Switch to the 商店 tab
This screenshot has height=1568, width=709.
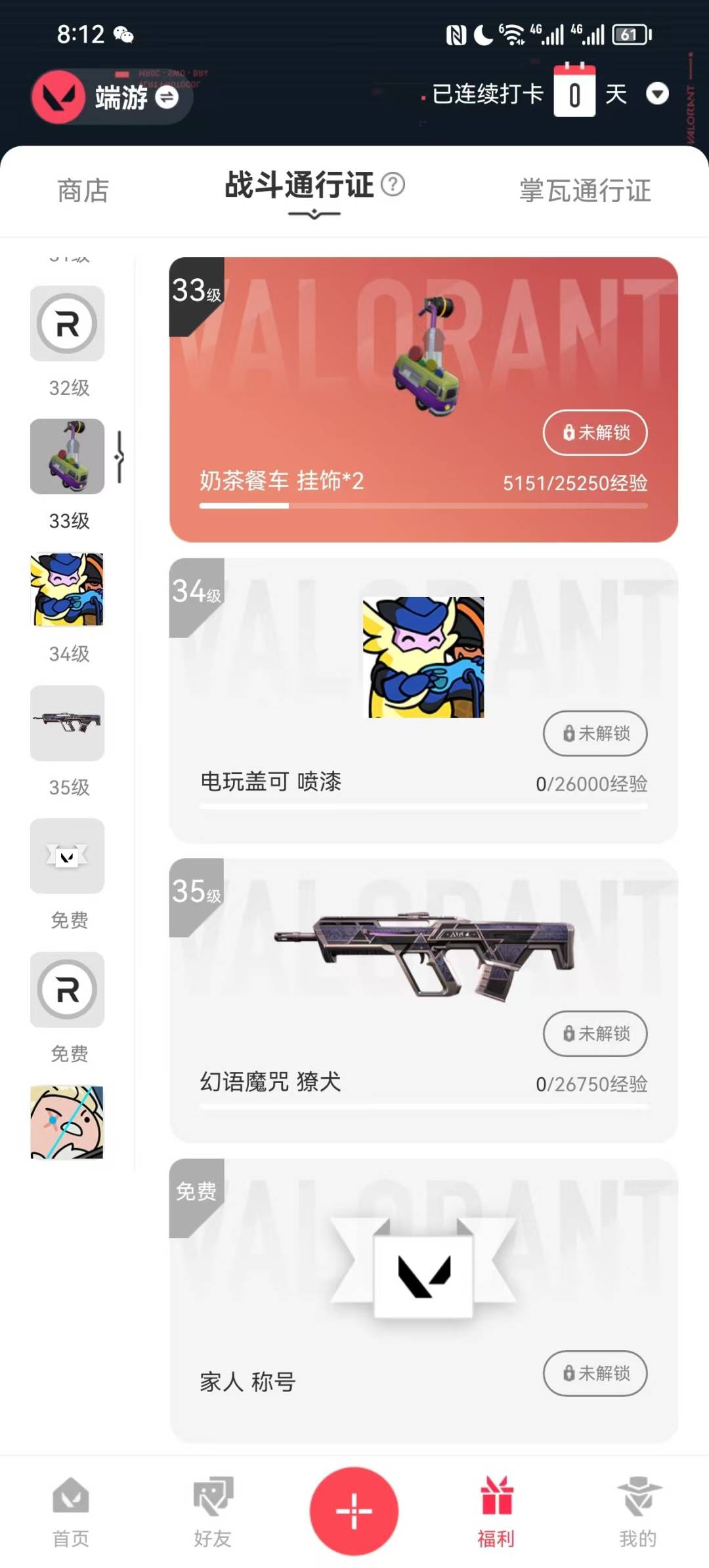[83, 191]
